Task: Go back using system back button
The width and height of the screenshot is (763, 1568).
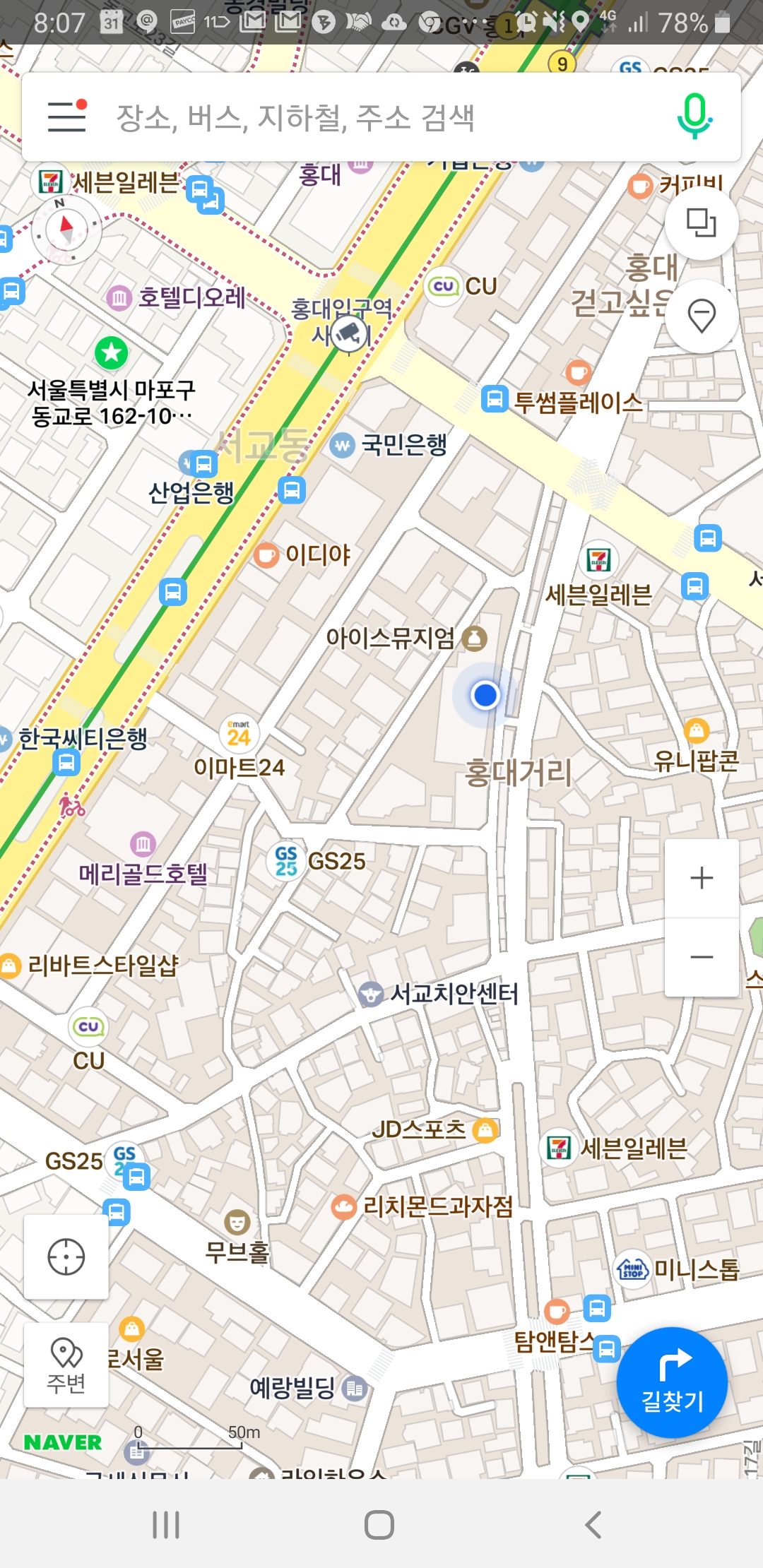Action: point(593,1524)
